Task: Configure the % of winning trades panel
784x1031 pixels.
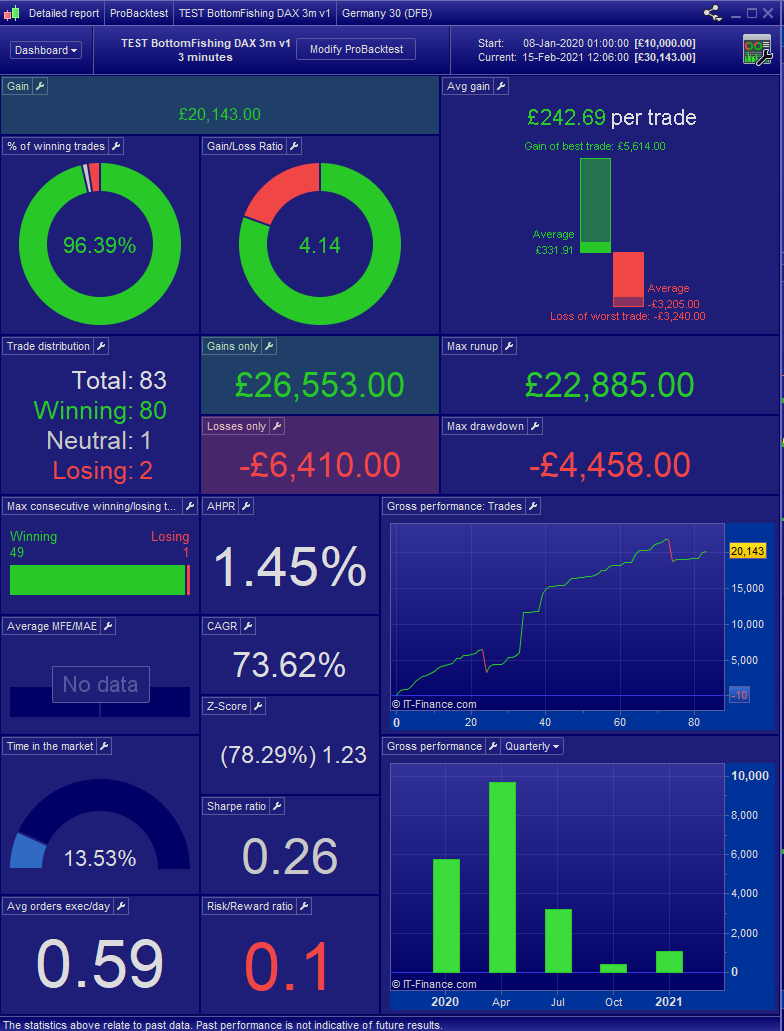Action: 115,146
